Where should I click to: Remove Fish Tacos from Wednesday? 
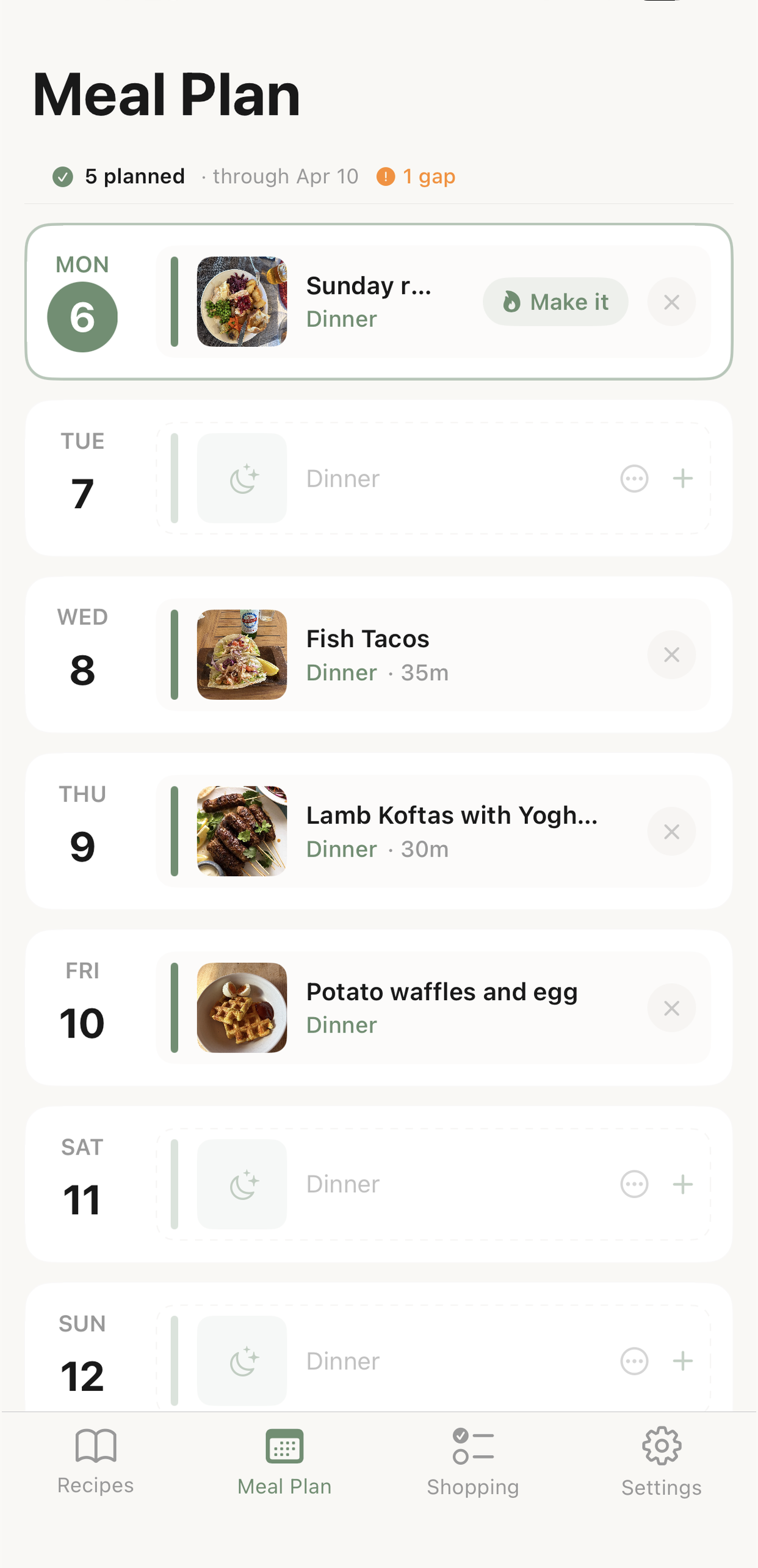click(x=671, y=654)
